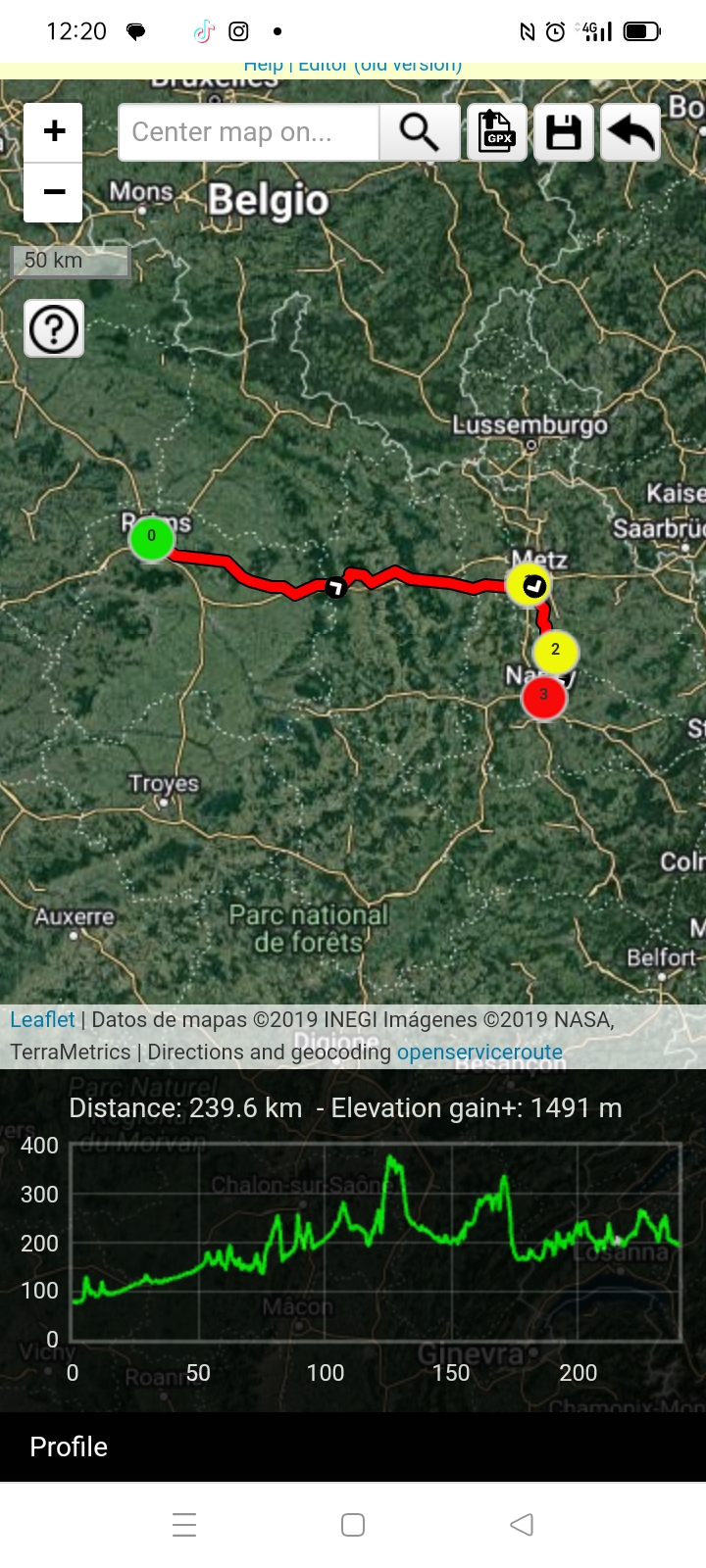Open the question mark help button
Viewport: 706px width, 1568px height.
tap(54, 329)
